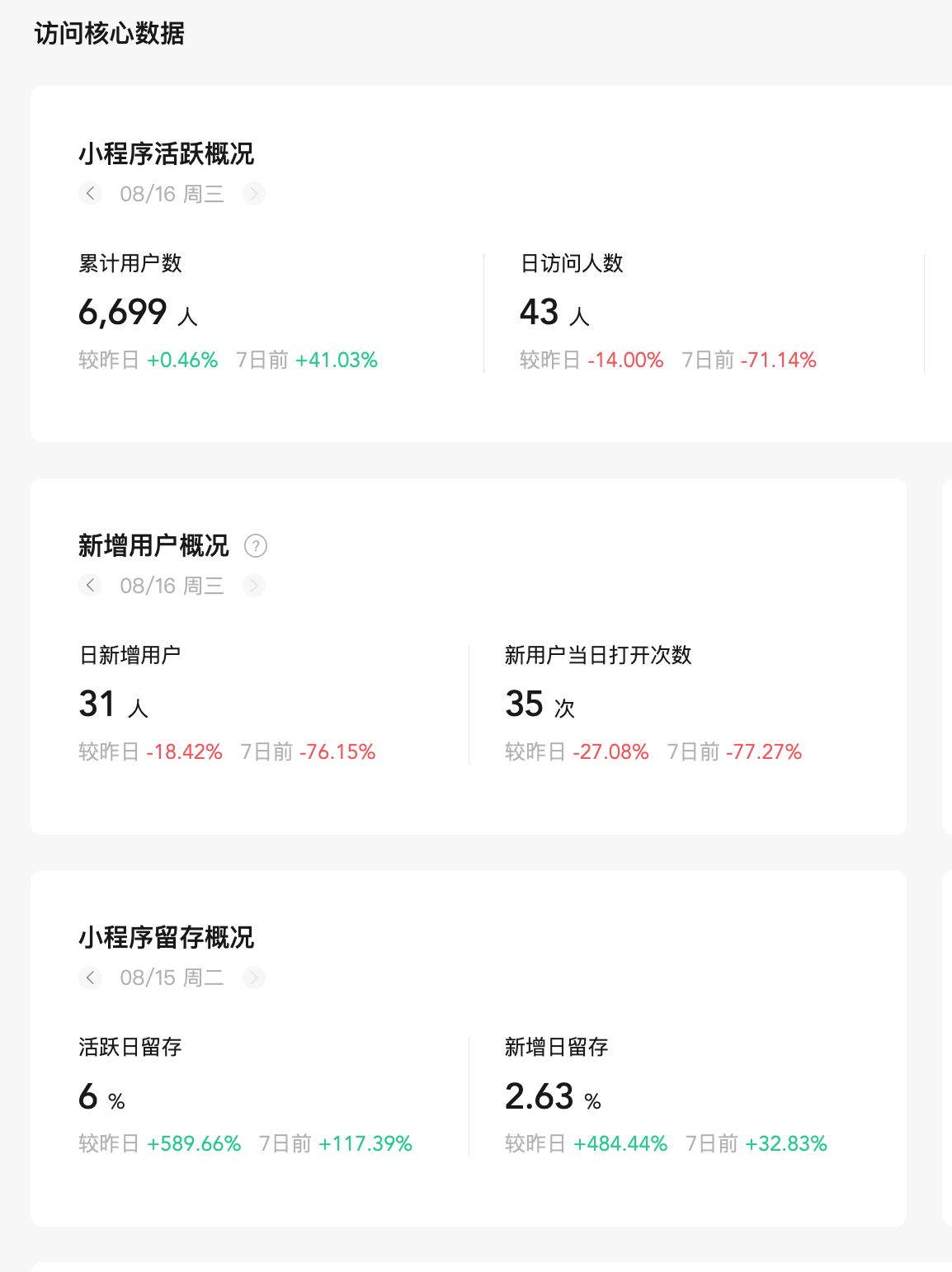Go to next day in 小程序留存概况
This screenshot has width=952, height=1272.
[254, 978]
